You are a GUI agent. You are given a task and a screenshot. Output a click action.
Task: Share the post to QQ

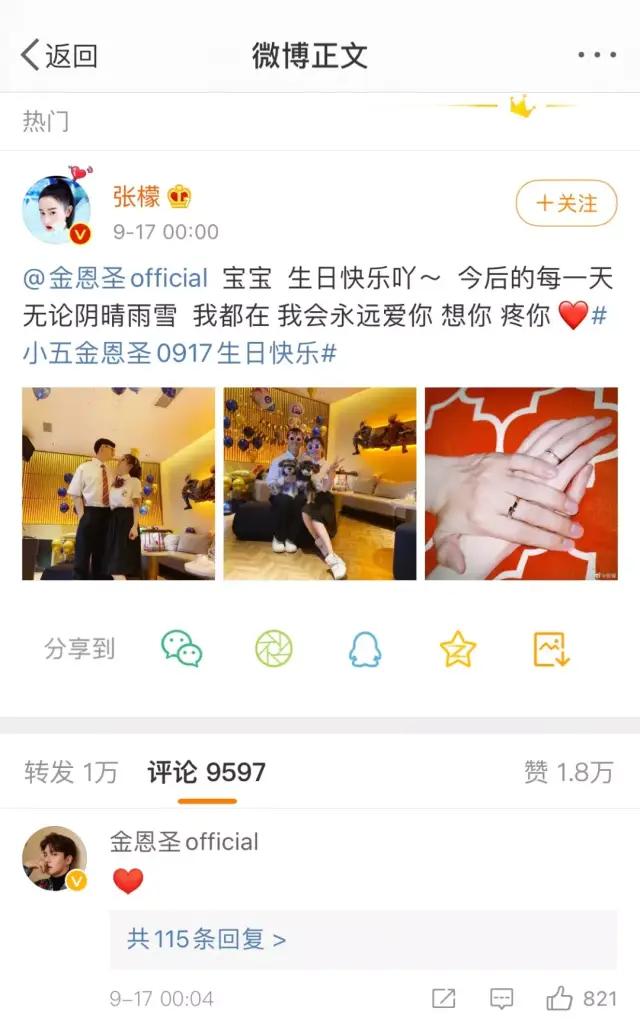pos(365,648)
